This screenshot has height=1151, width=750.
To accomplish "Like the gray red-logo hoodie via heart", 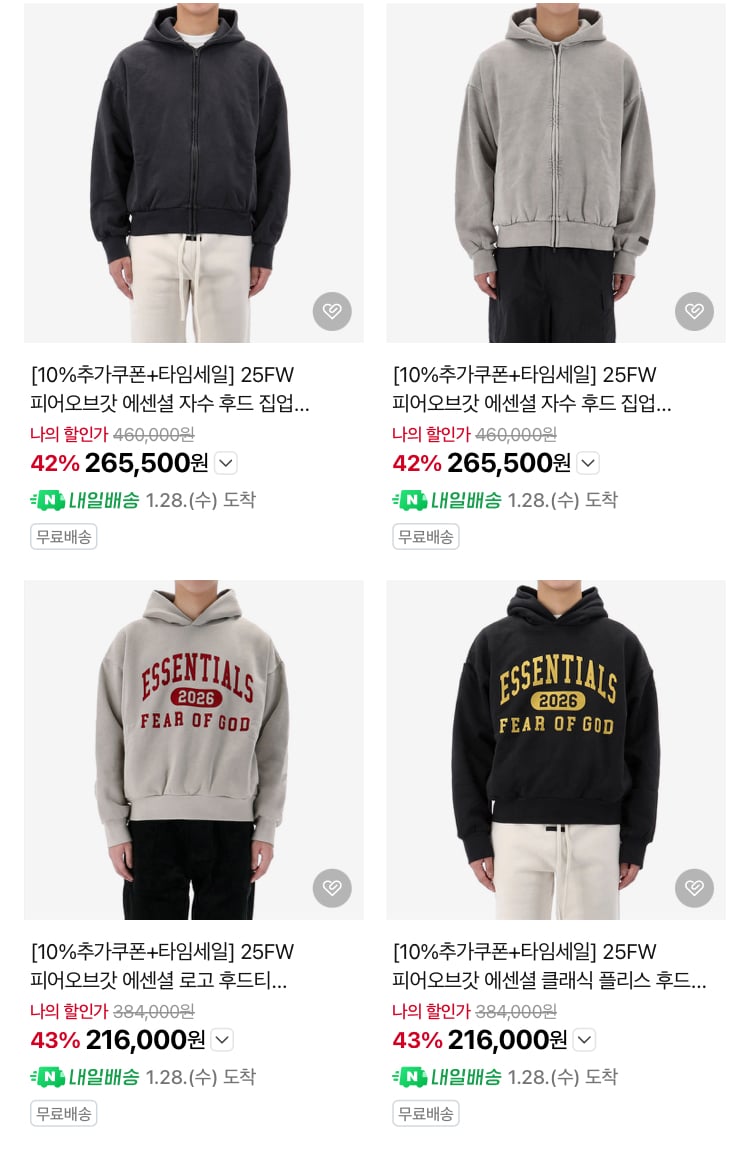I will pyautogui.click(x=332, y=888).
